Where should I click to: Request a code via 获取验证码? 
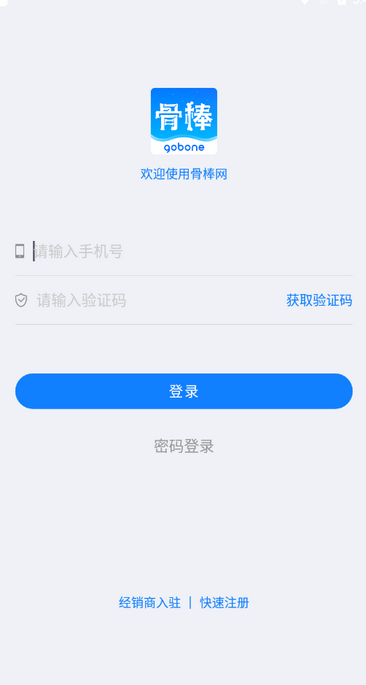pos(319,301)
